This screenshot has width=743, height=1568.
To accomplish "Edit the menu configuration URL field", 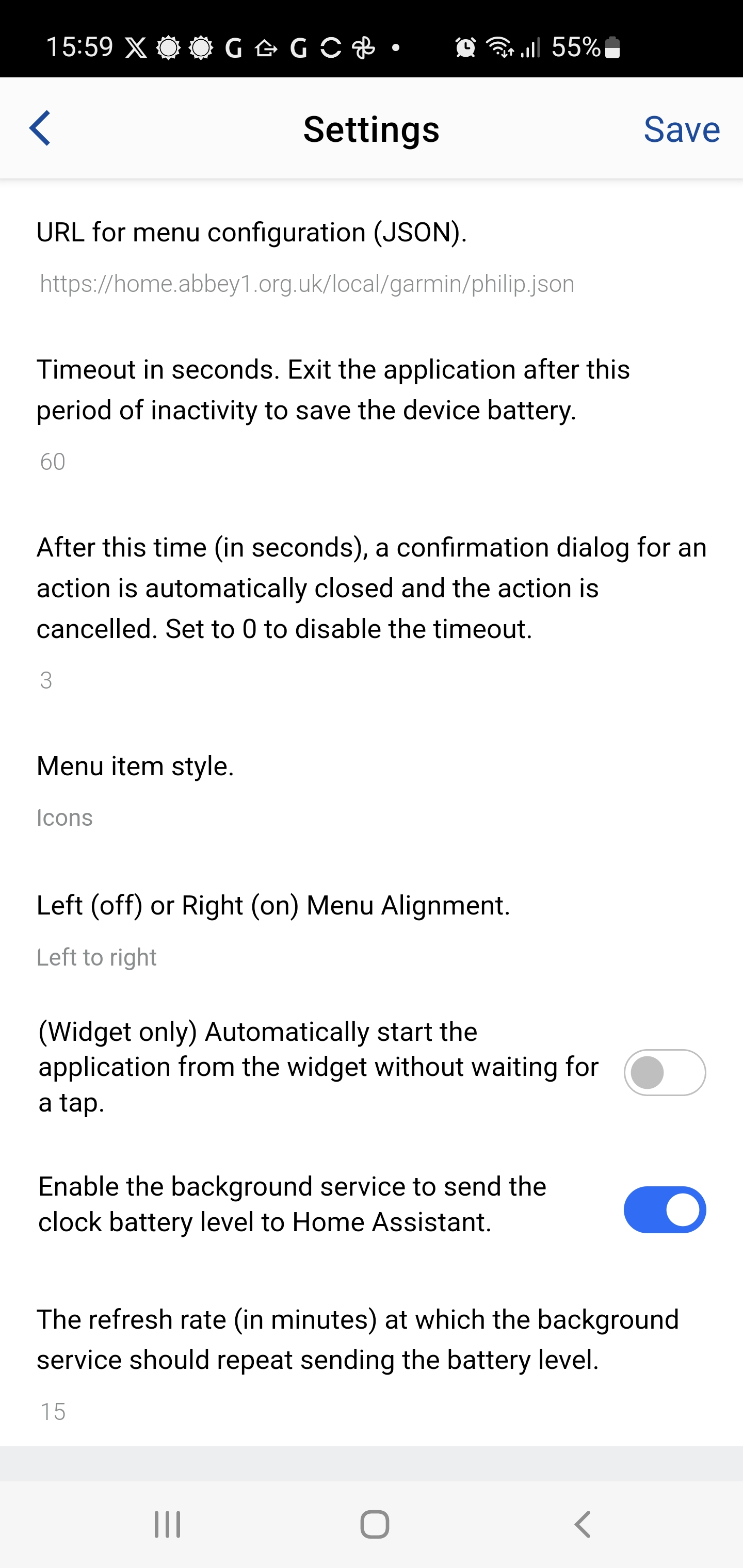I will click(307, 284).
